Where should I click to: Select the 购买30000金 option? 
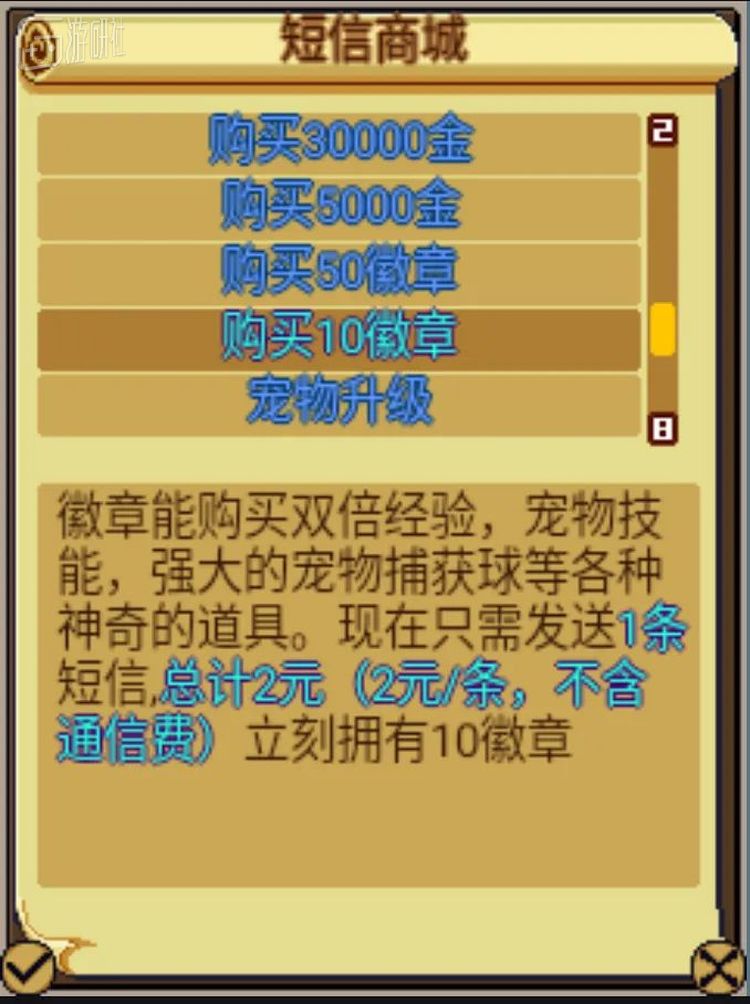pyautogui.click(x=339, y=142)
